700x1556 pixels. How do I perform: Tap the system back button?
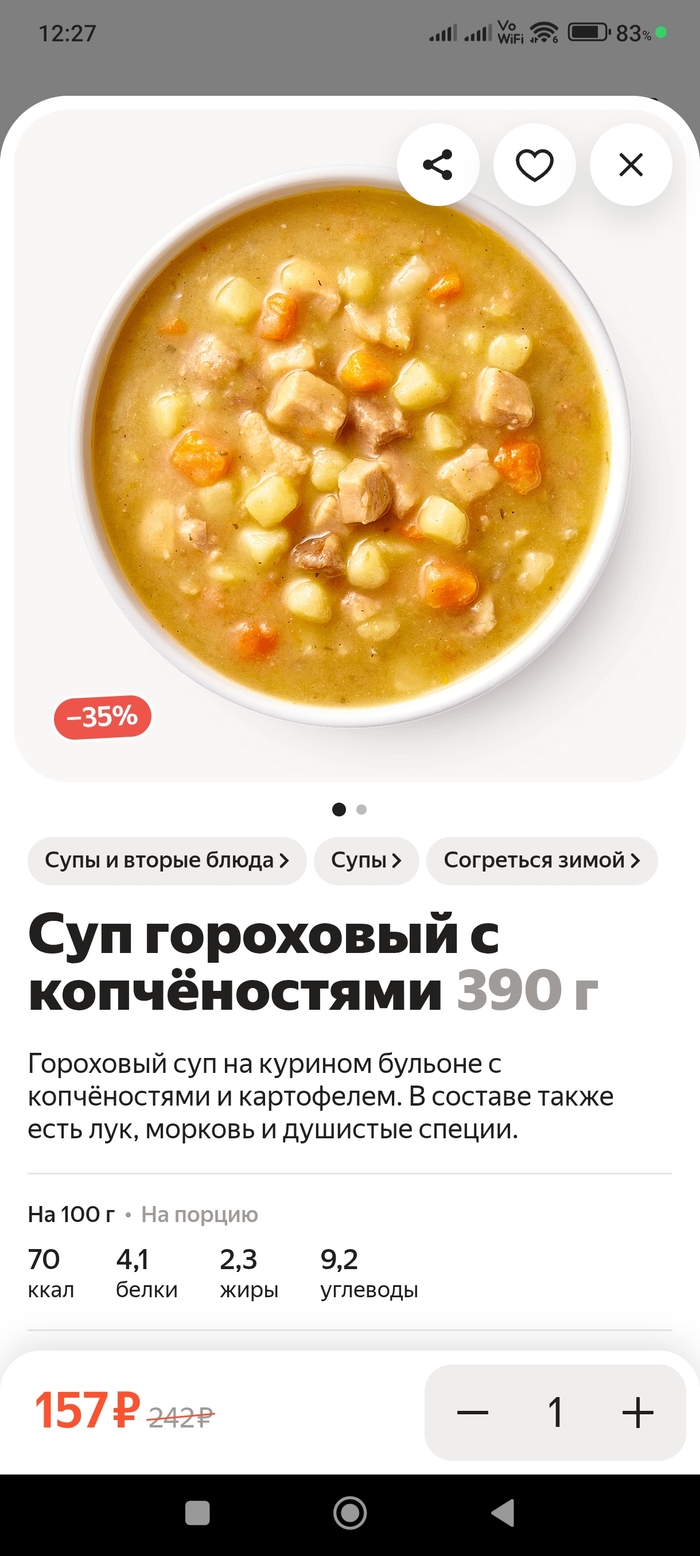click(502, 1513)
